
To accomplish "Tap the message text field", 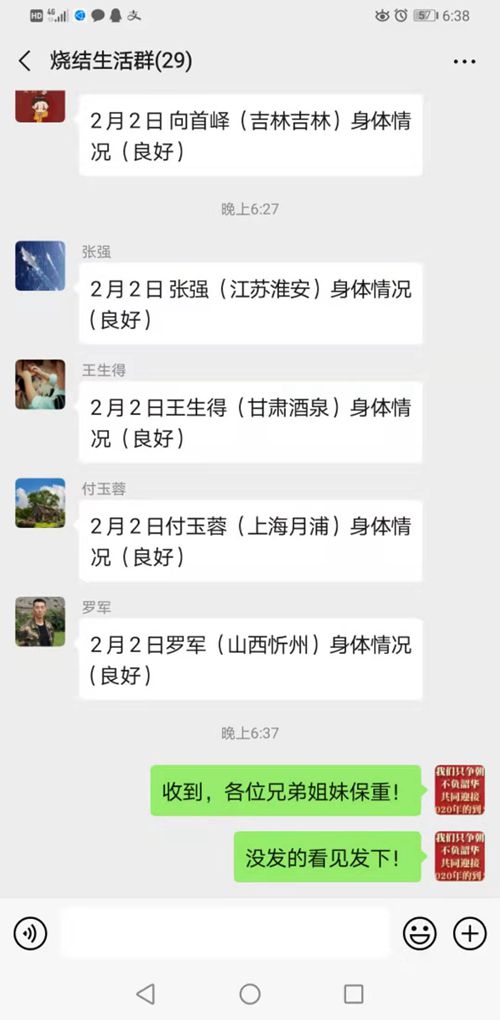I will (x=225, y=933).
